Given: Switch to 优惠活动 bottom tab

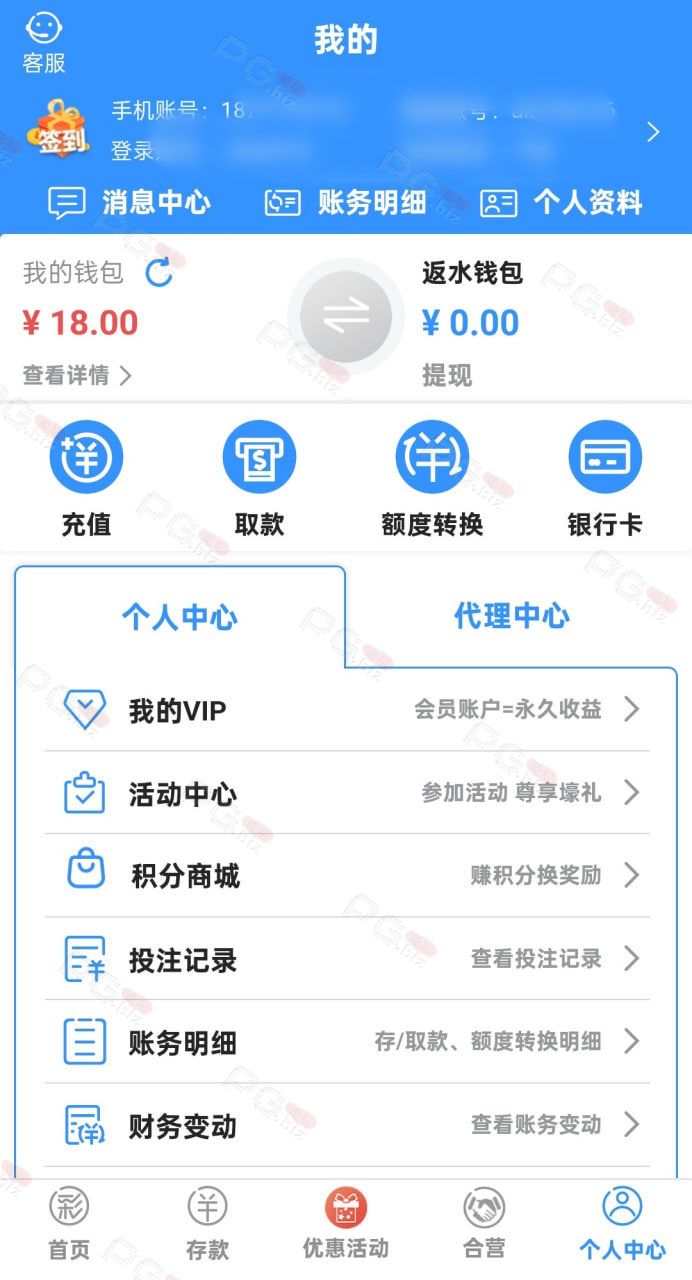Looking at the screenshot, I should tap(346, 1224).
